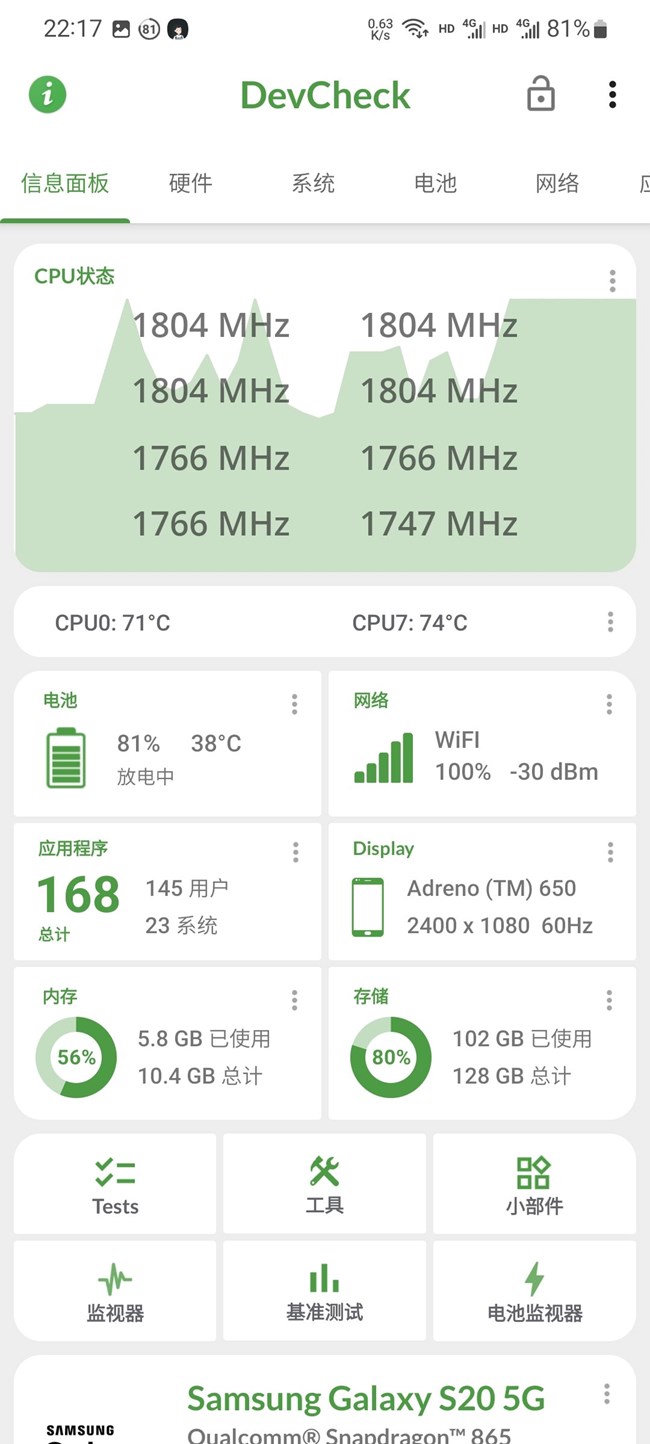
Task: Select the 电池 tab
Action: pyautogui.click(x=435, y=183)
